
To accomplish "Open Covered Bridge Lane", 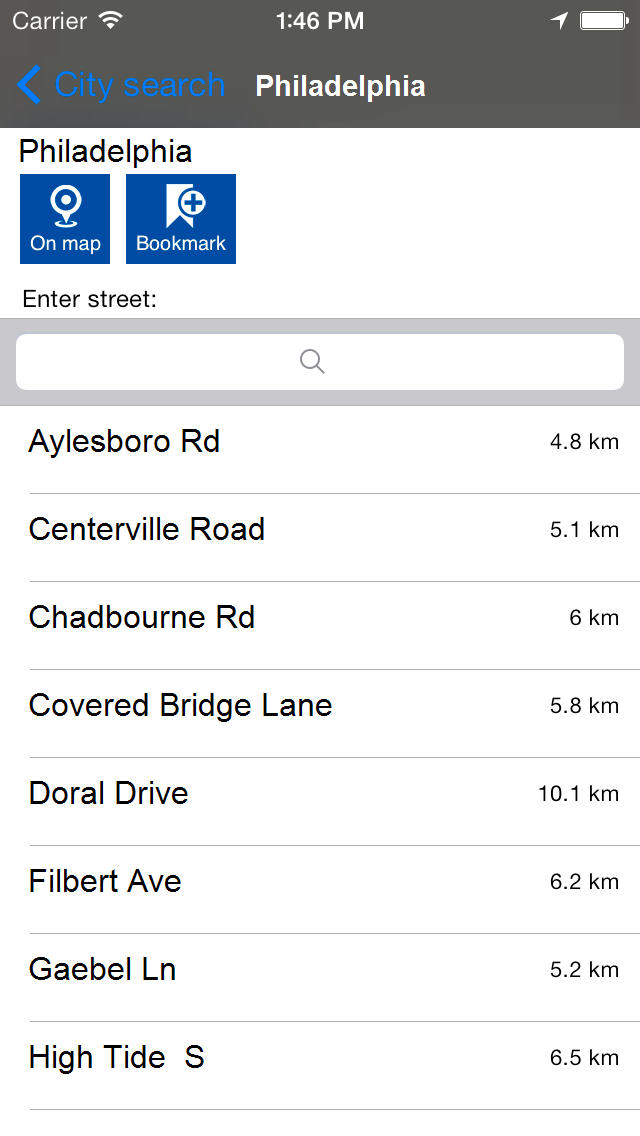I will (320, 714).
